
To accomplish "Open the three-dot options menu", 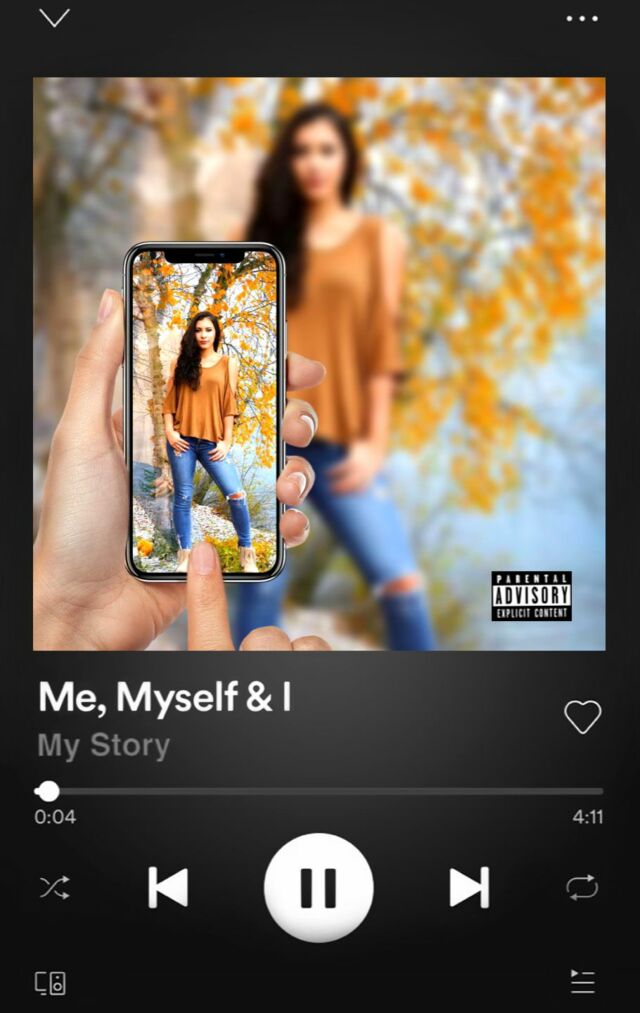I will 581,19.
